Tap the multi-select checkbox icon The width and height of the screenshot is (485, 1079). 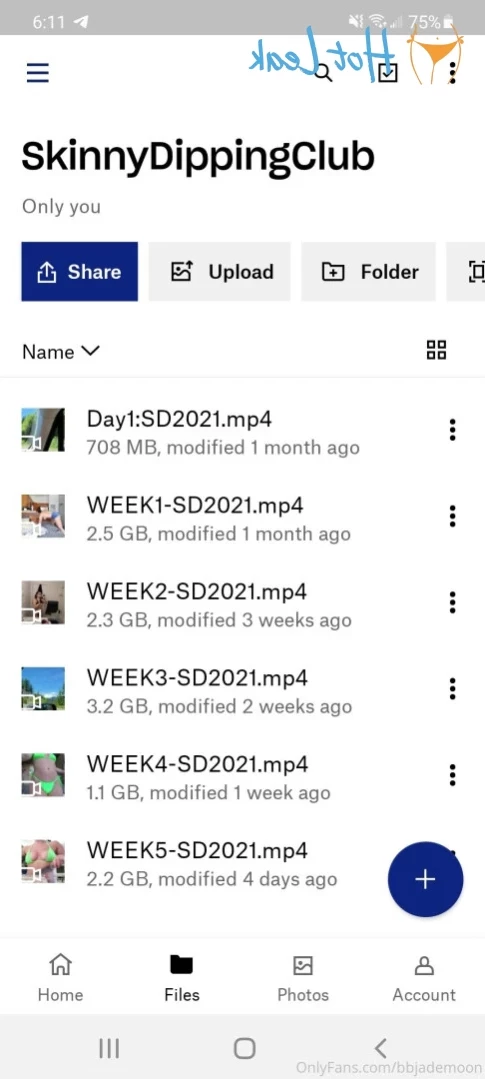click(x=388, y=72)
